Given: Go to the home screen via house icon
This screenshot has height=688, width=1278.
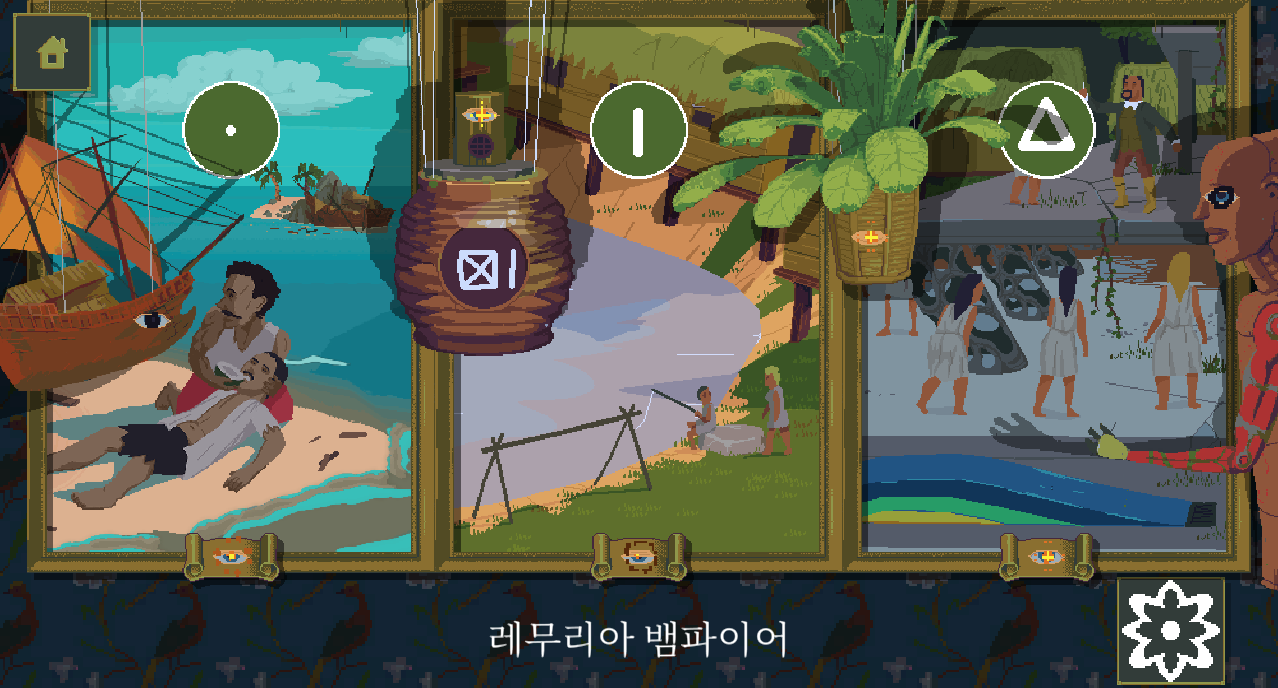Looking at the screenshot, I should (51, 52).
